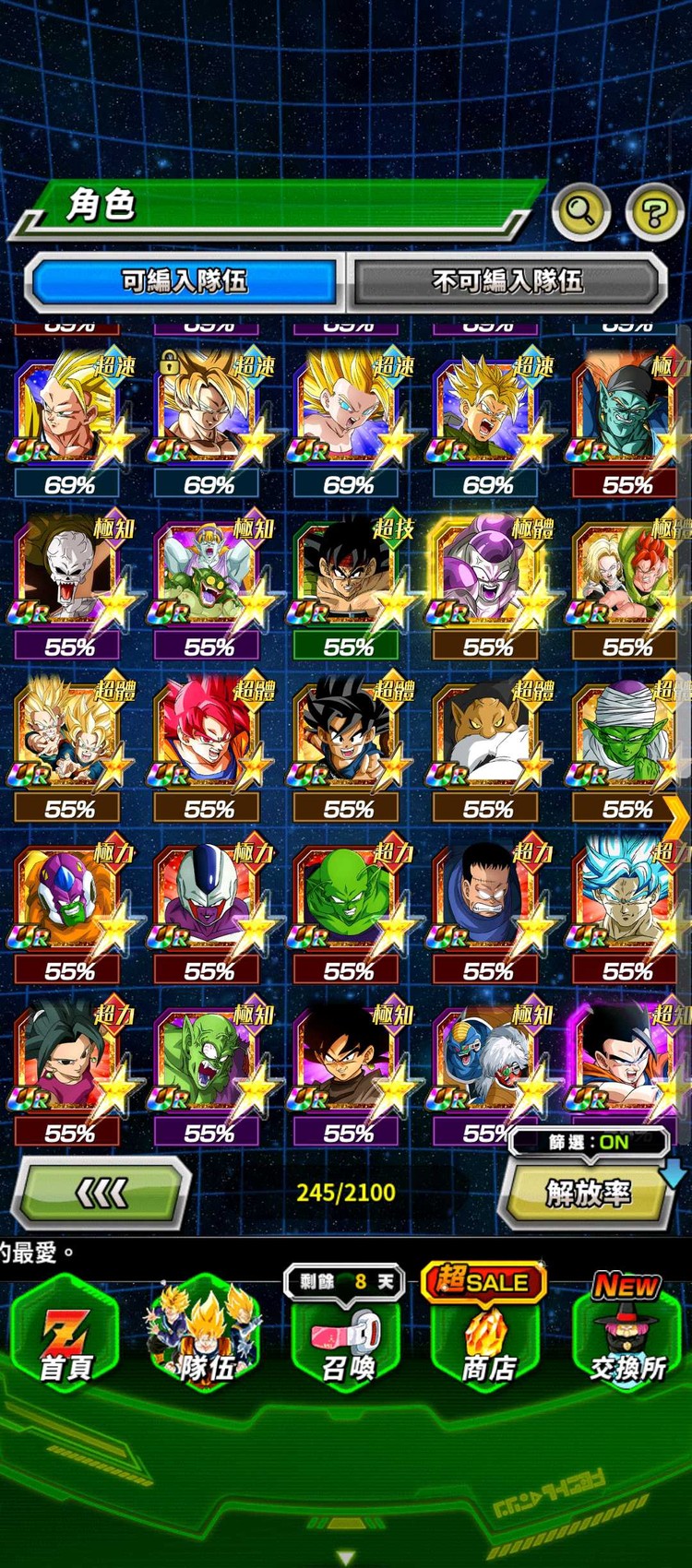This screenshot has width=692, height=1568.
Task: Select the glowing 極體 Frieza card
Action: (486, 576)
